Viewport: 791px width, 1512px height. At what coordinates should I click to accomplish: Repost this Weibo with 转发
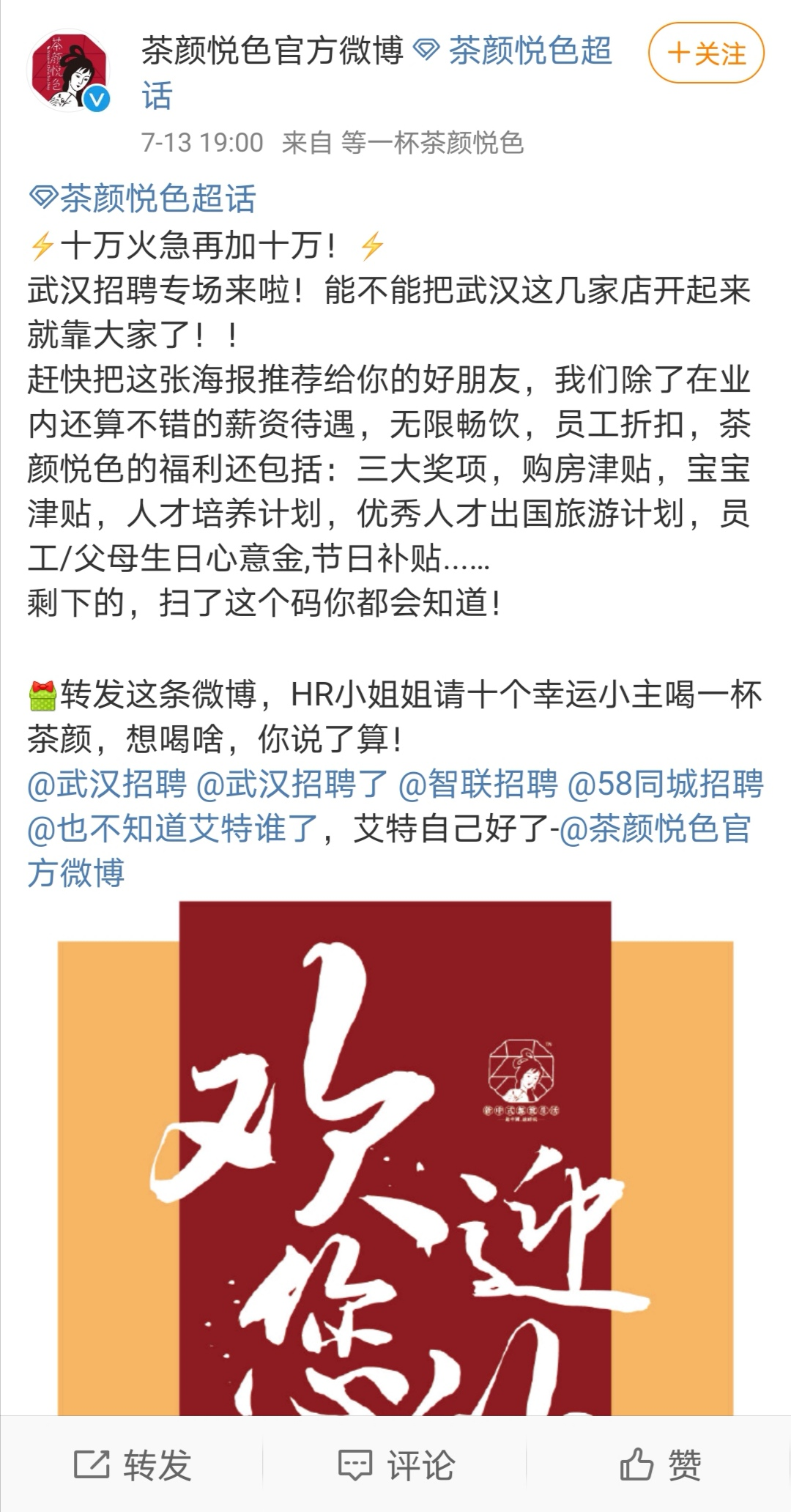133,1464
